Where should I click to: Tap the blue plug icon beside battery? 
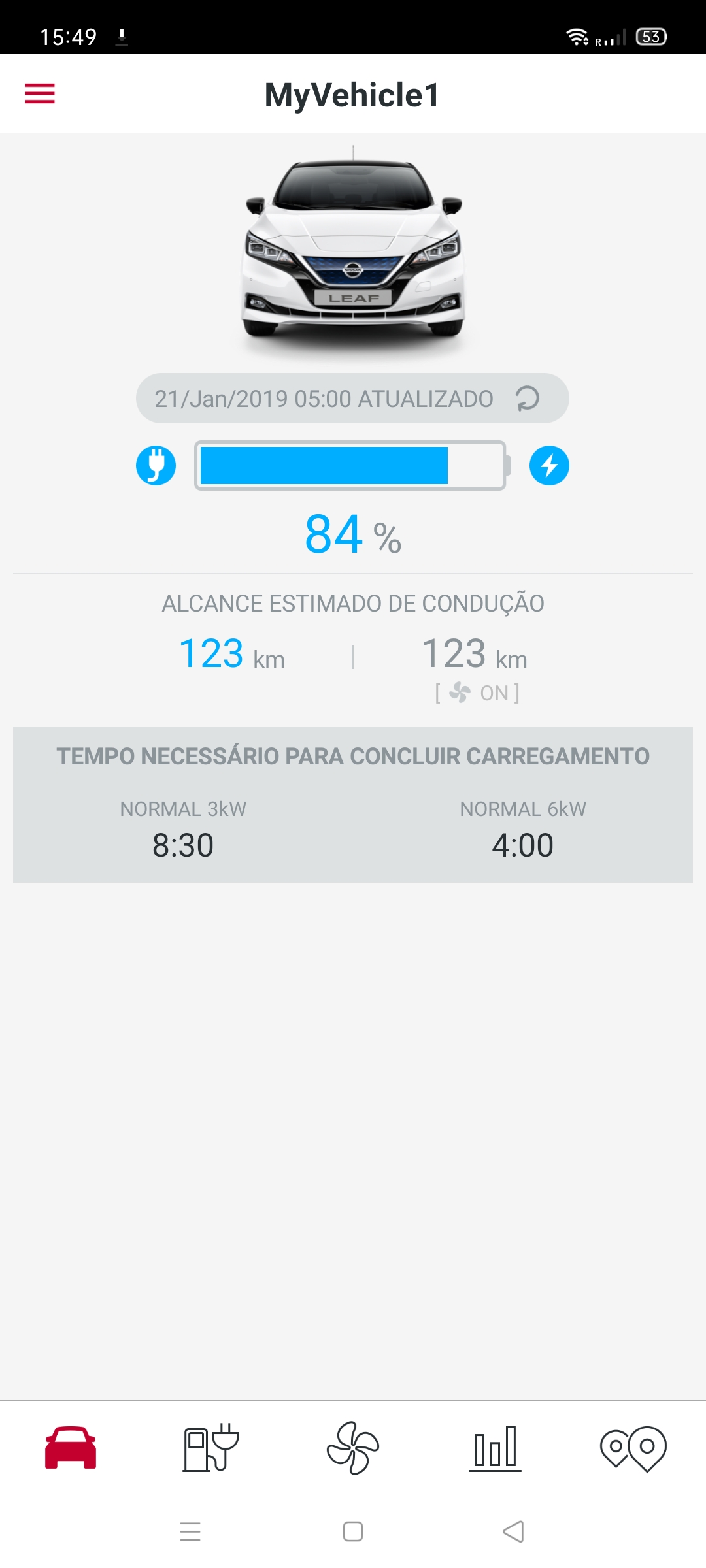coord(156,465)
